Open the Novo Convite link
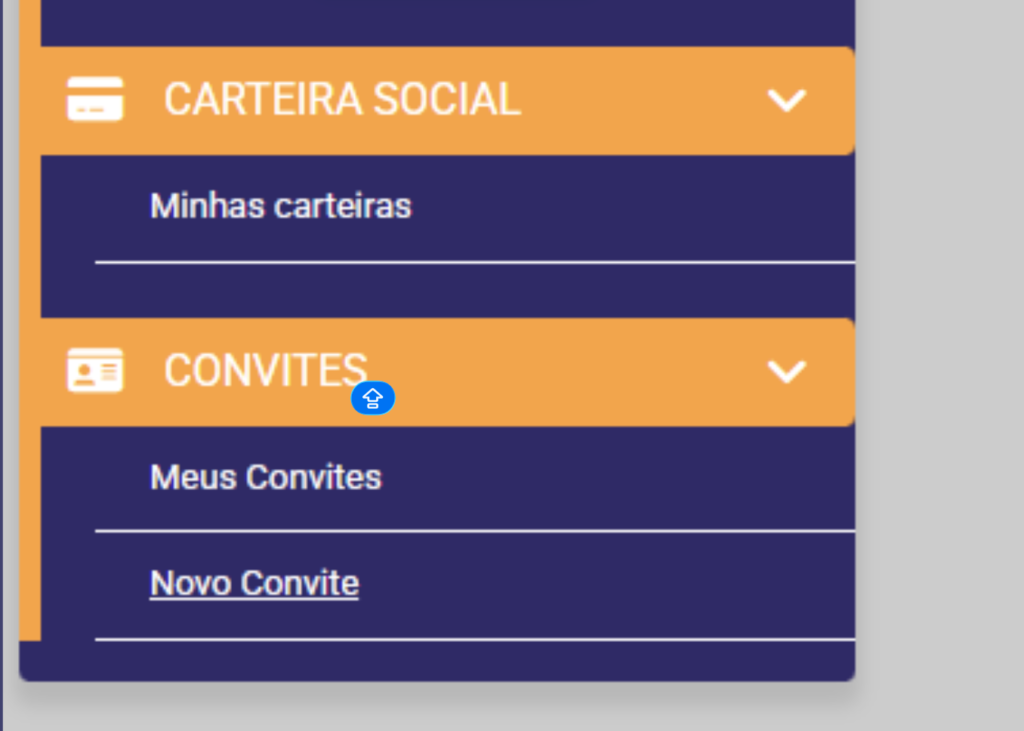Image resolution: width=1024 pixels, height=731 pixels. (x=254, y=583)
